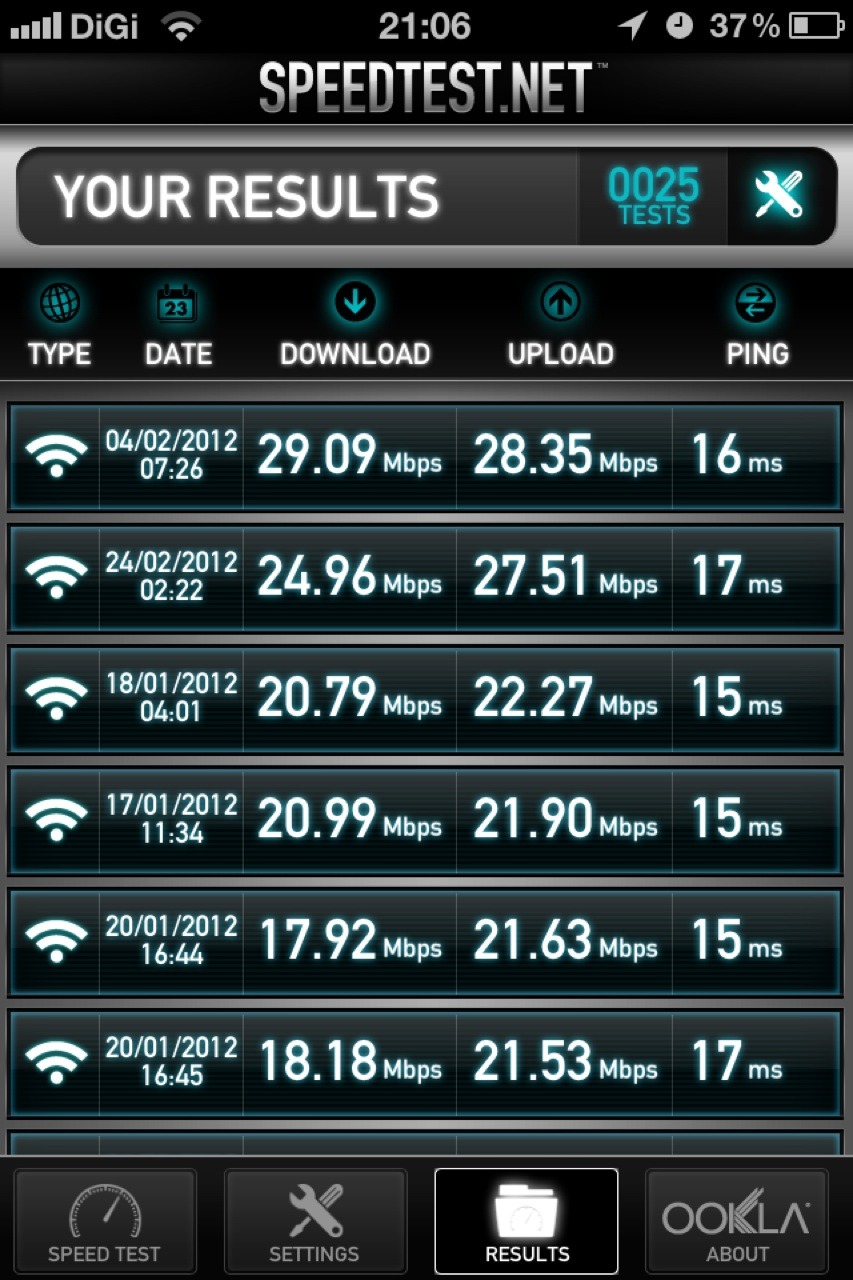Open the Ookla About tab
Viewport: 853px width, 1280px height.
click(737, 1221)
